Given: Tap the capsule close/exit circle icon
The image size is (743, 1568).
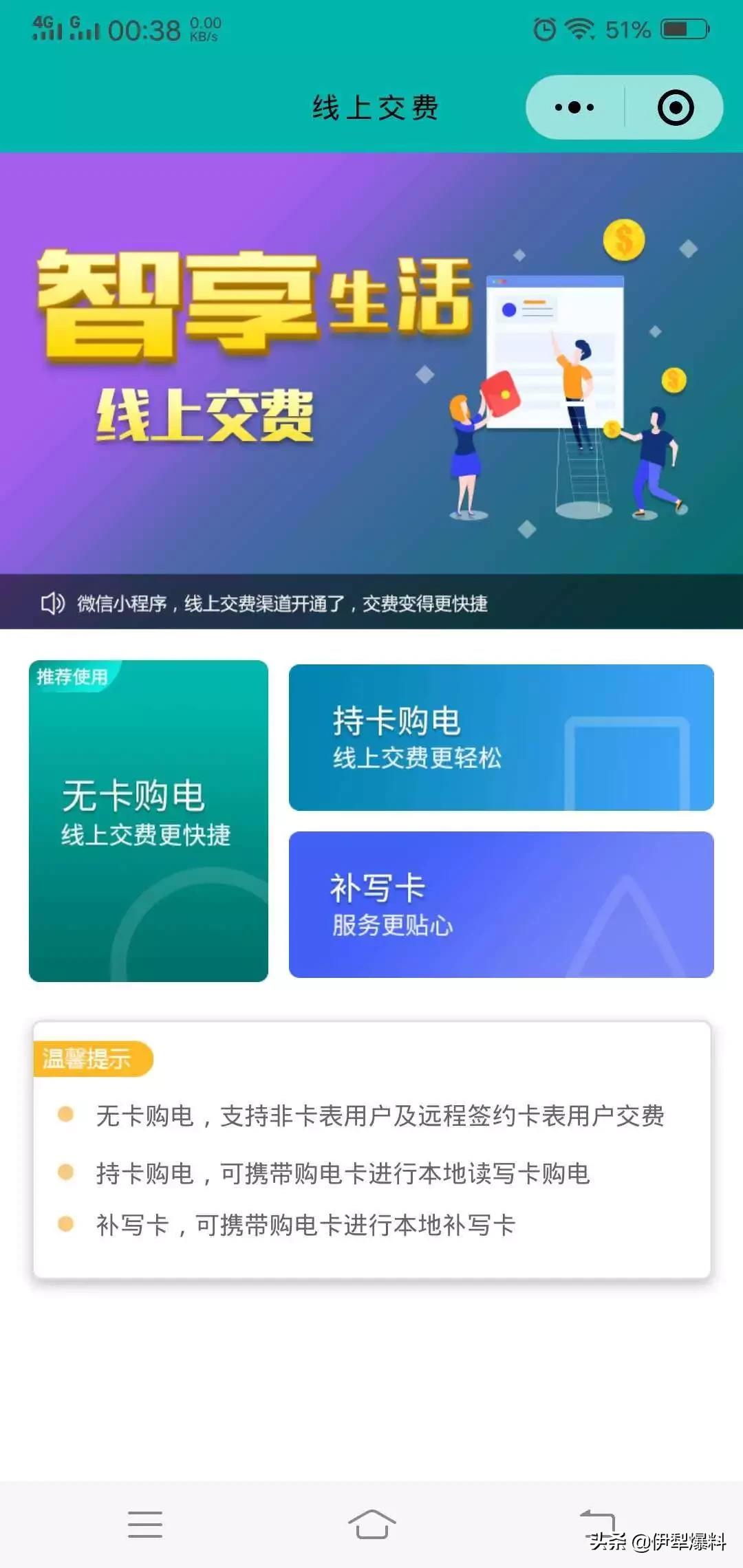Looking at the screenshot, I should click(675, 107).
